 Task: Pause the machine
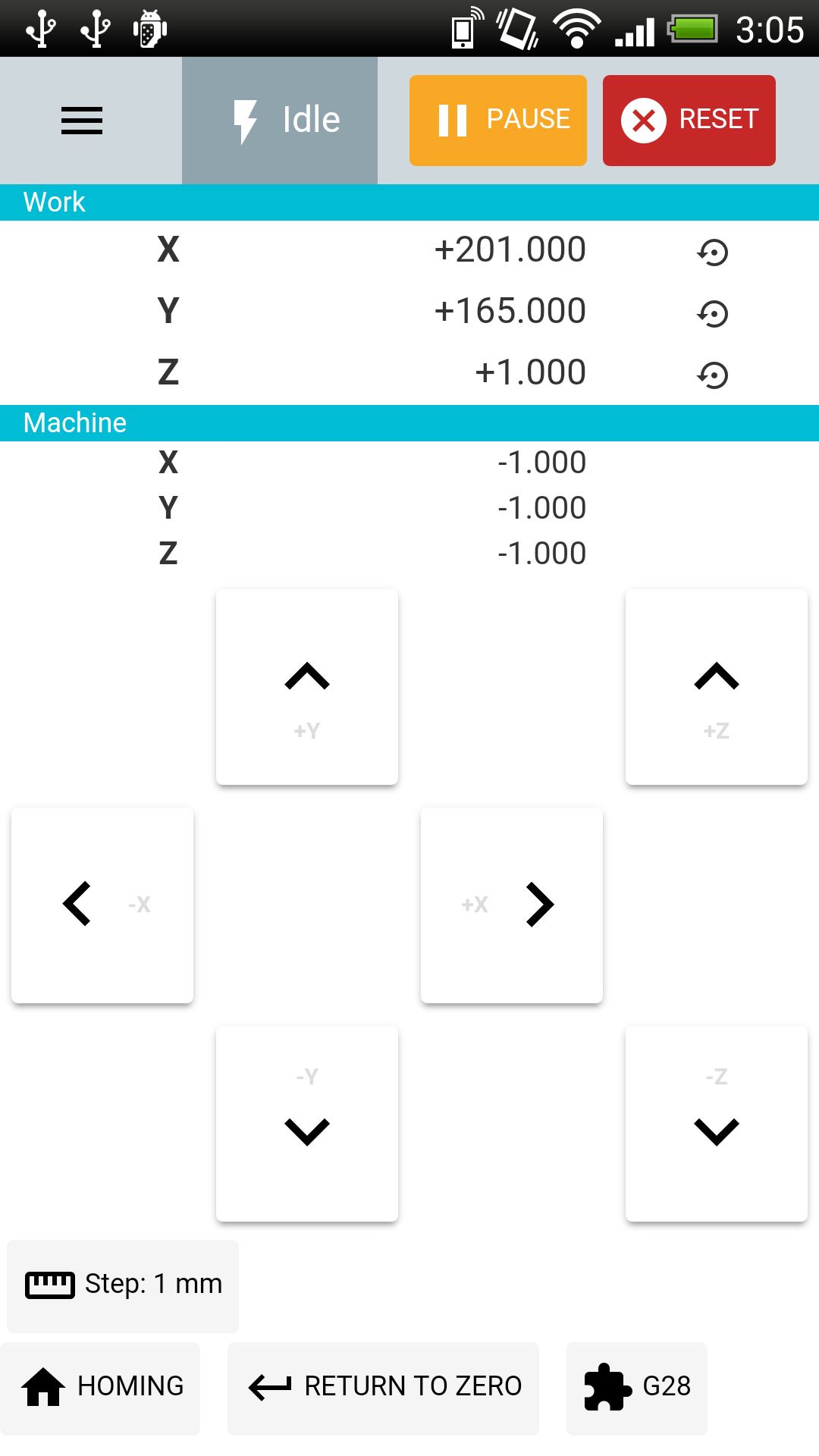coord(498,121)
